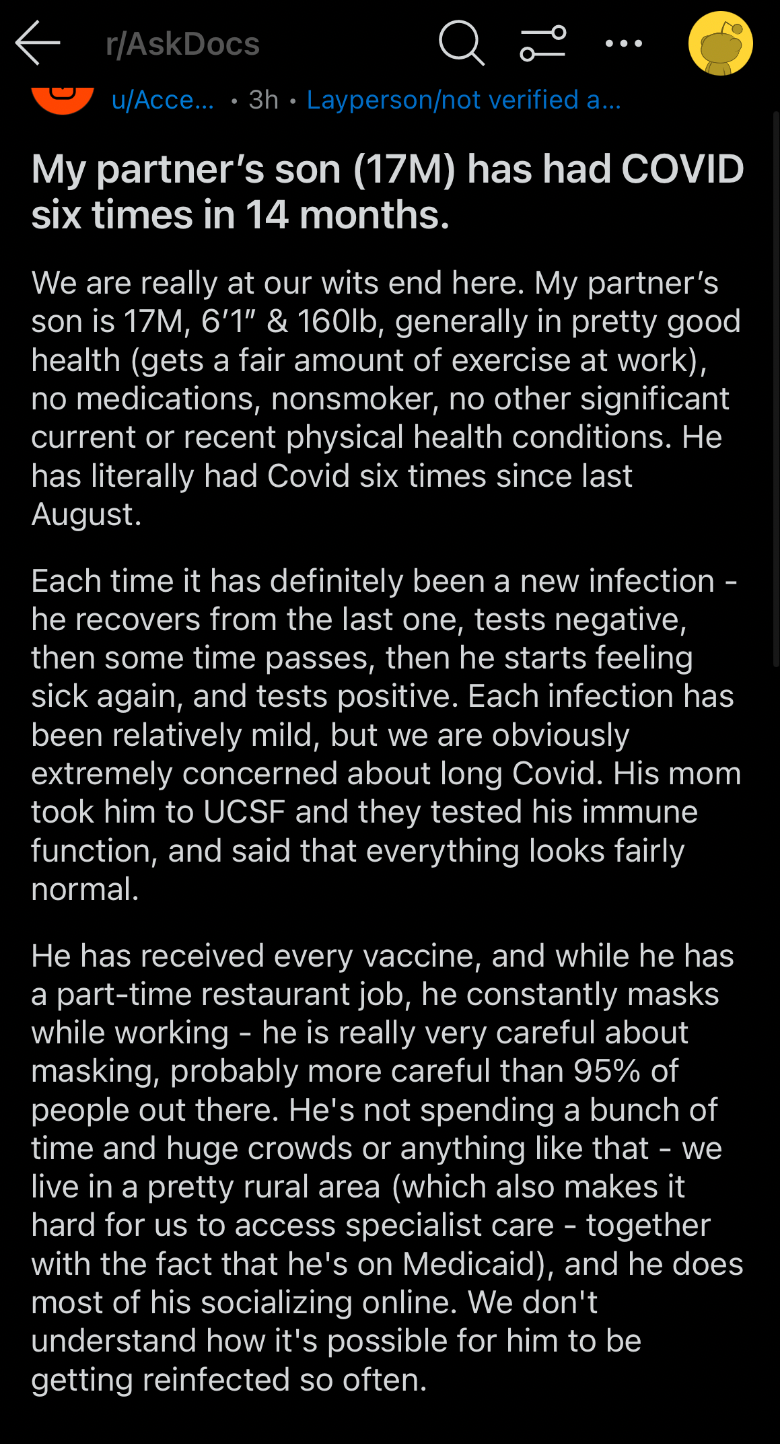Open your profile avatar menu
Viewport: 780px width, 1444px height.
pyautogui.click(x=721, y=43)
